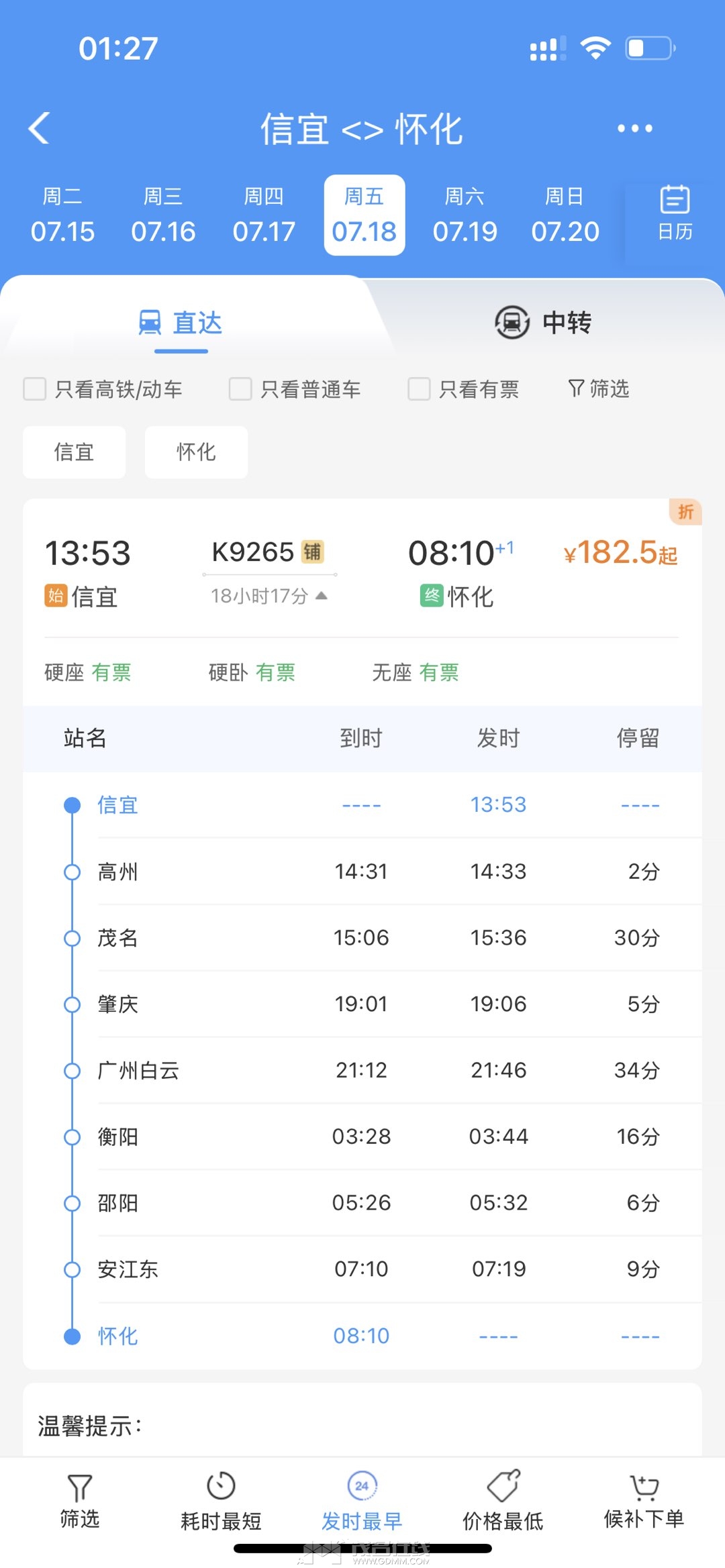Select date 周二 07.15

click(62, 215)
